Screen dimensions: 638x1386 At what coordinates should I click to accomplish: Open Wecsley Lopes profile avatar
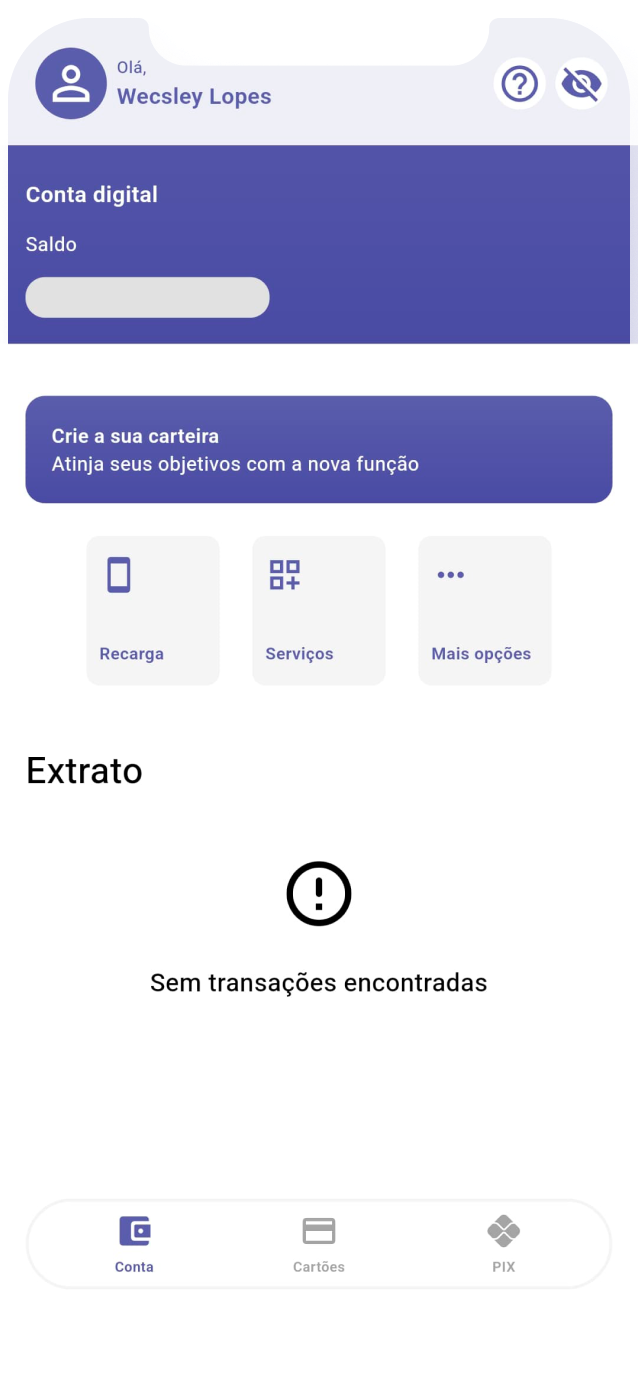pyautogui.click(x=71, y=84)
